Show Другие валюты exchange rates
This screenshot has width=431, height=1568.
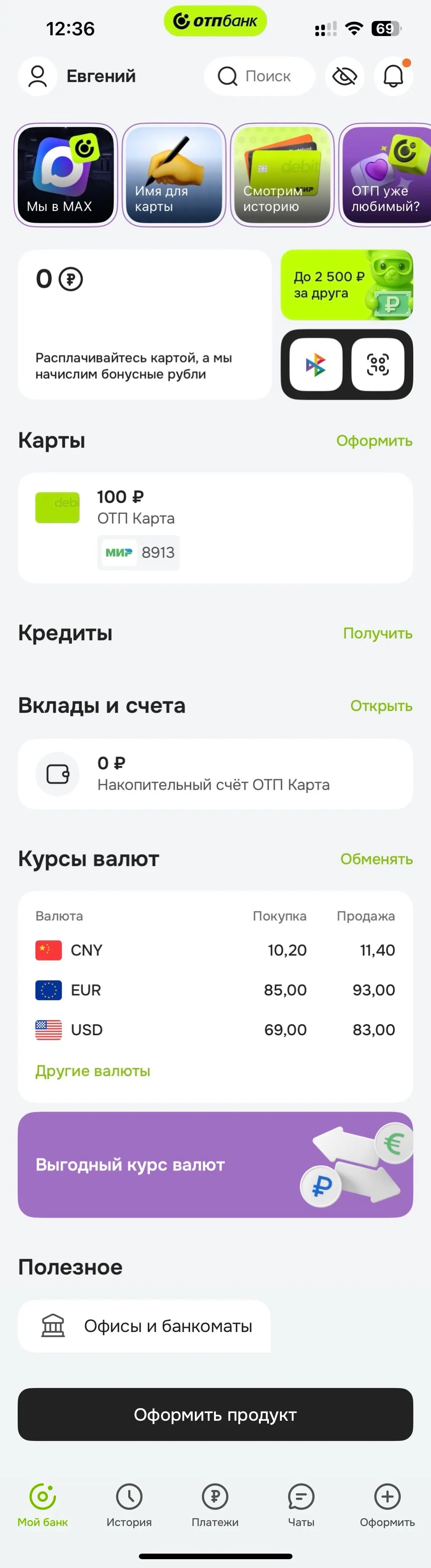tap(92, 1071)
